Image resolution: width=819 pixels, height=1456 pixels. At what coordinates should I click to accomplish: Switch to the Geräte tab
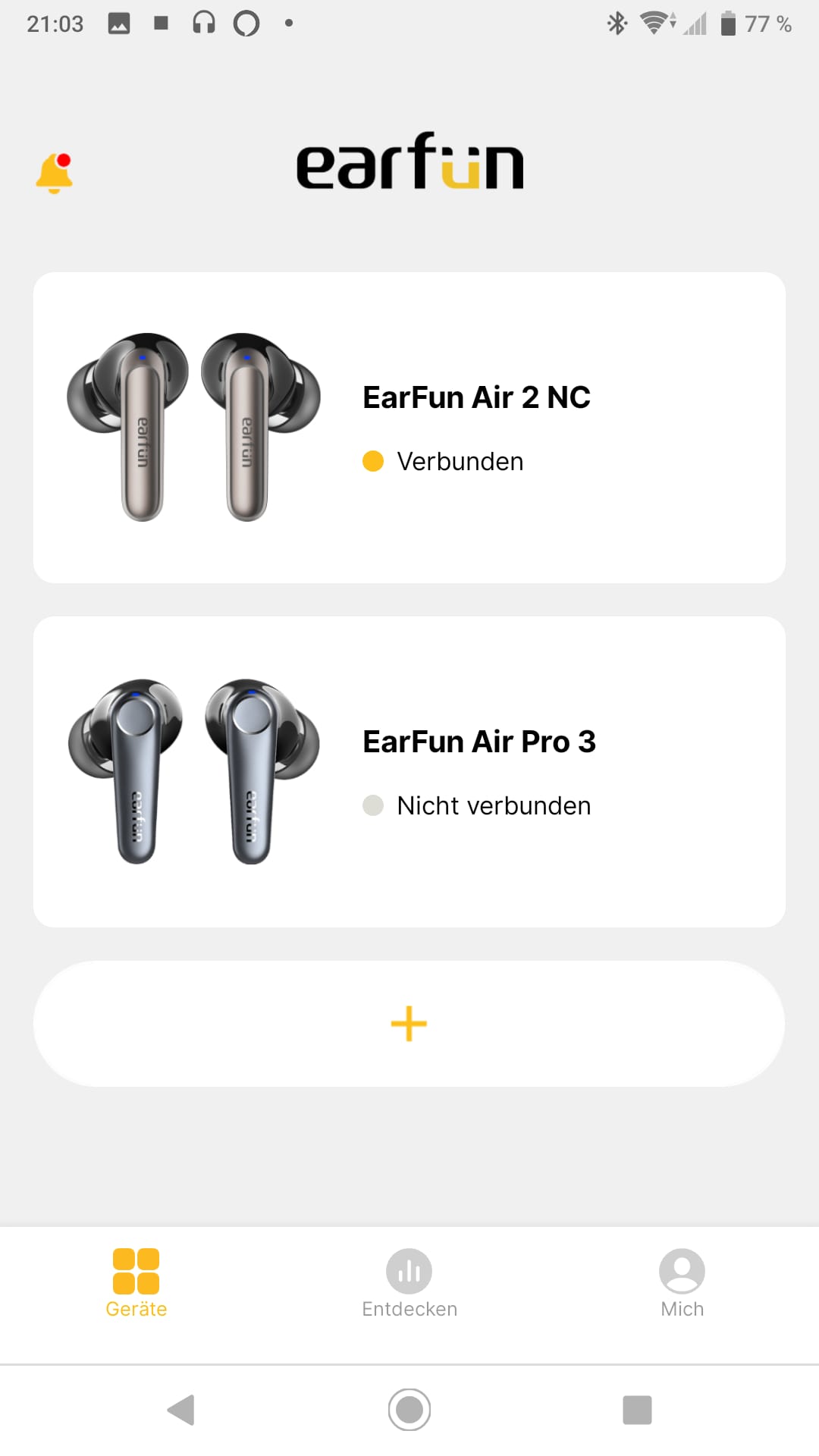[x=136, y=1283]
